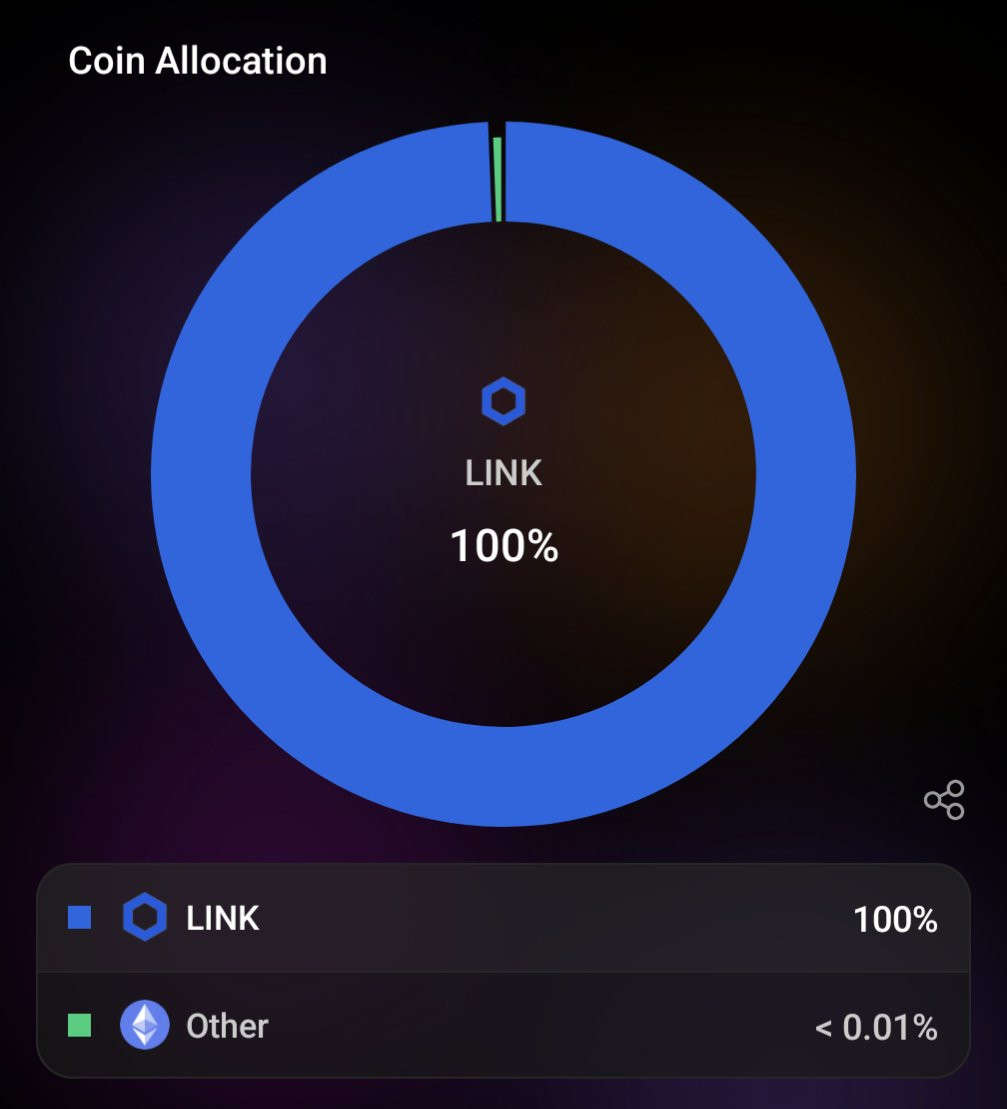Share the coin allocation chart

[944, 800]
